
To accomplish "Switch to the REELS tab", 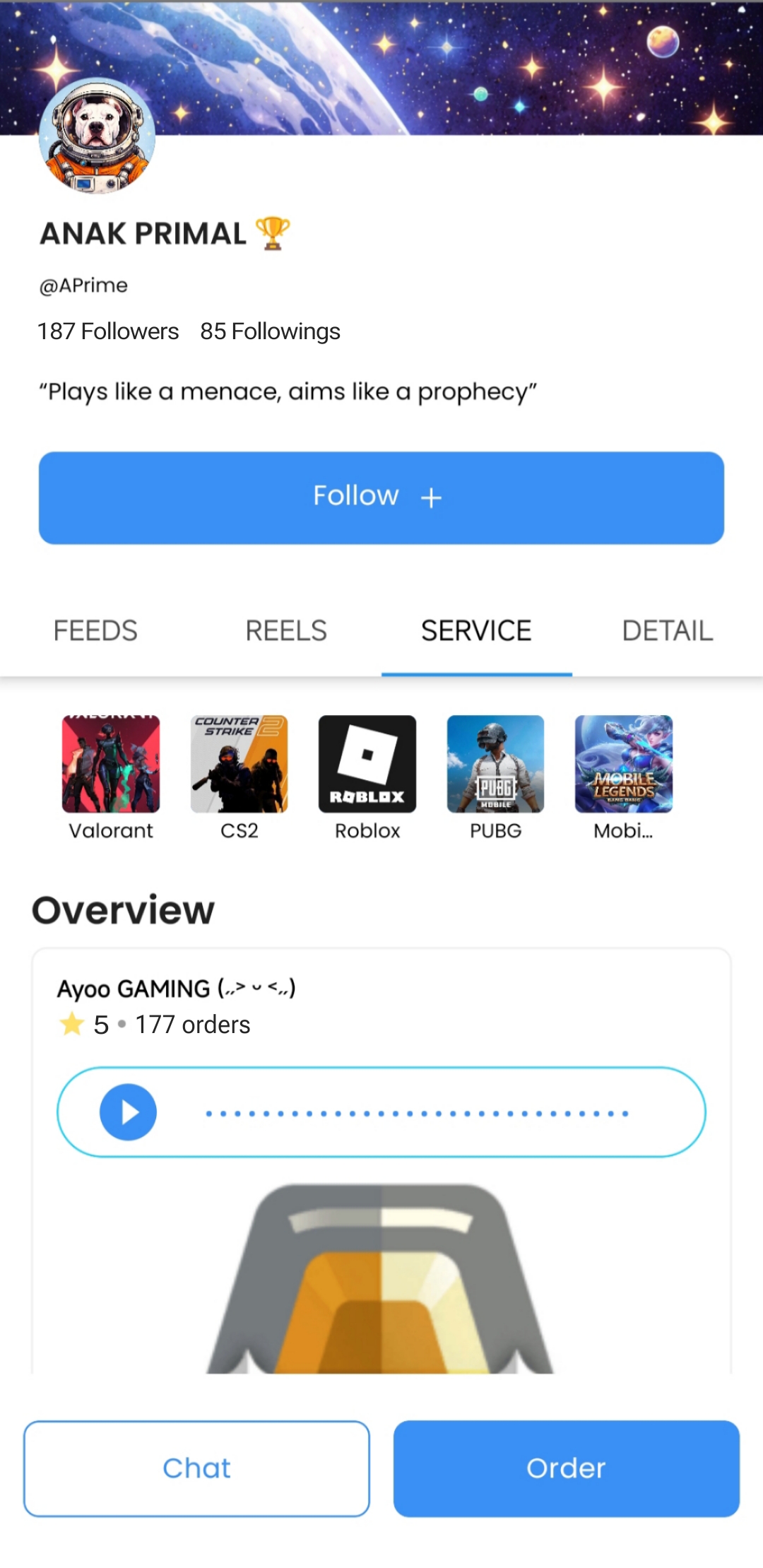I will click(x=286, y=630).
